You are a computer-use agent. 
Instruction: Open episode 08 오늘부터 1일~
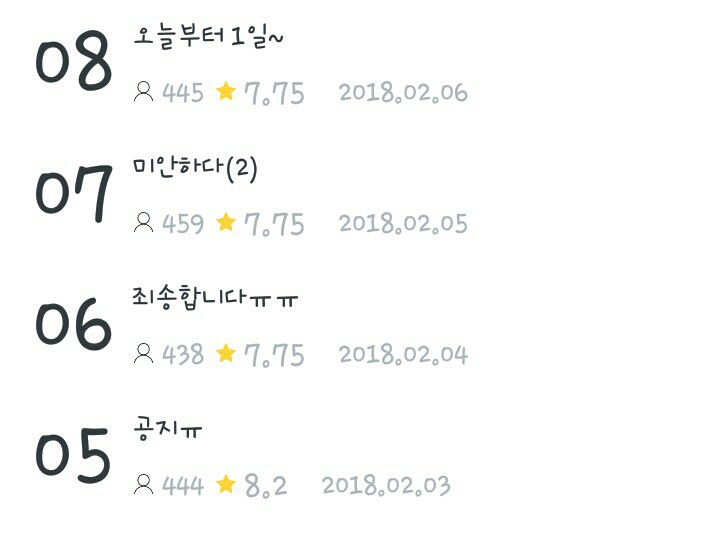[211, 38]
